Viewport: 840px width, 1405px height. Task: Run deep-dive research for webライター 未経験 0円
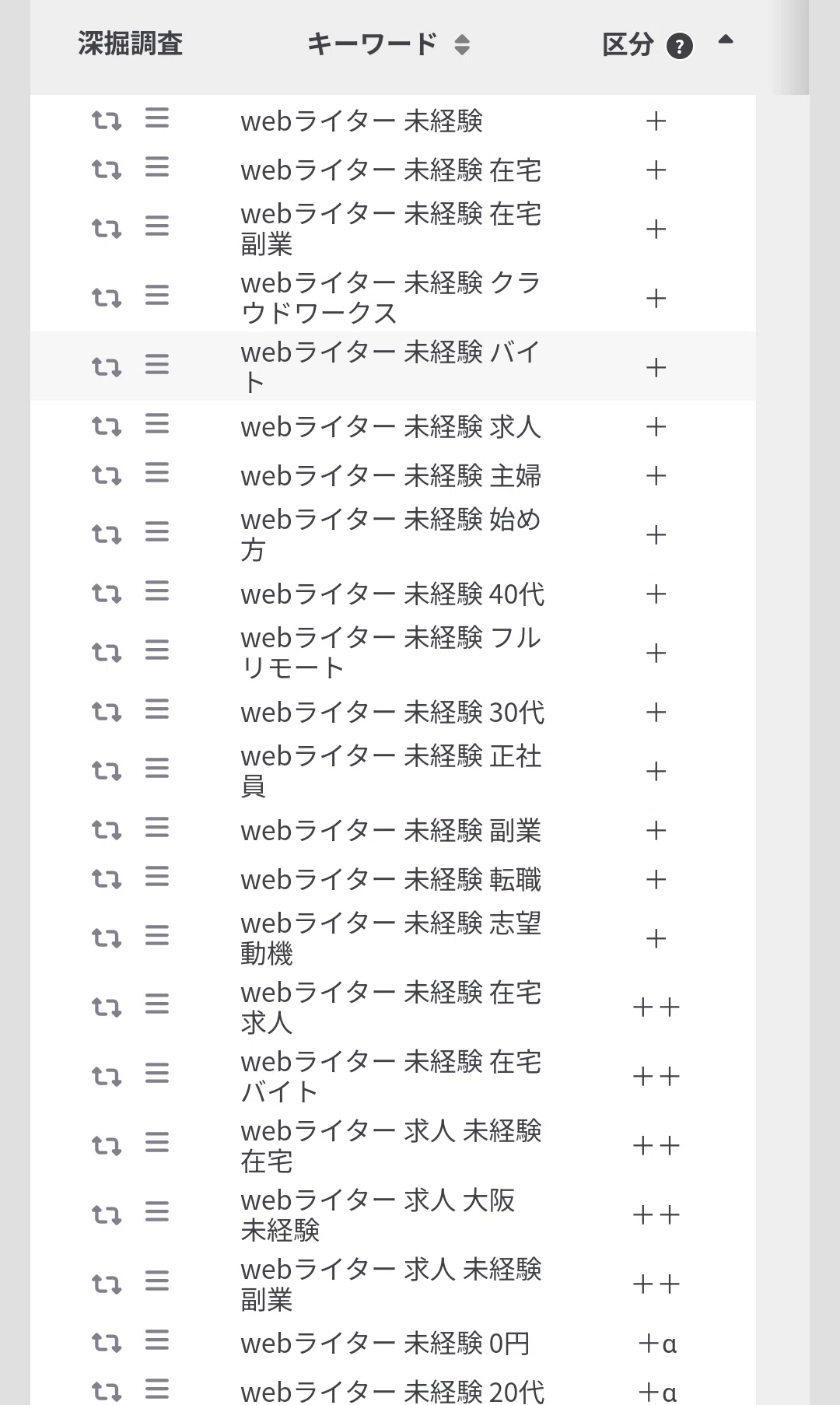click(x=107, y=1343)
